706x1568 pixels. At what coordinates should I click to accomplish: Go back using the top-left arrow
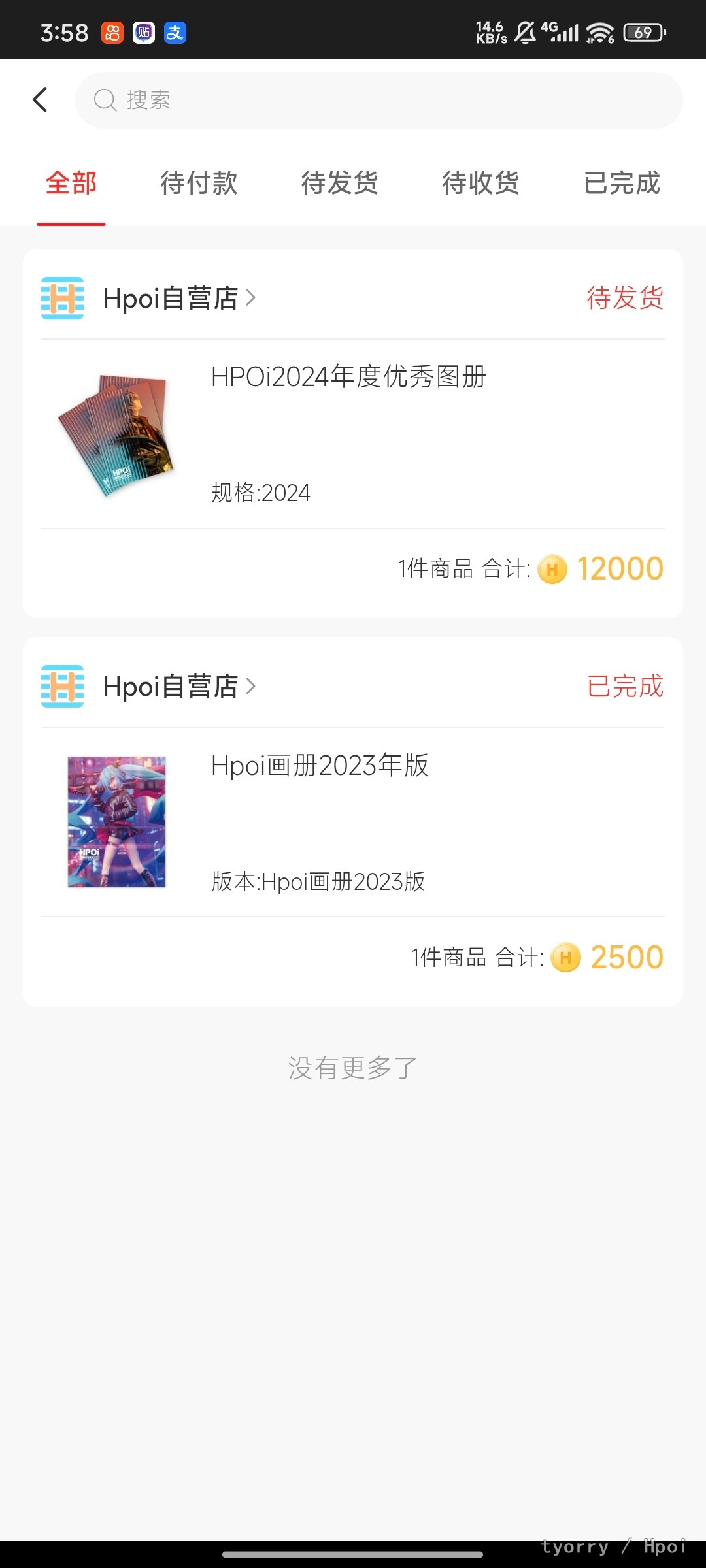click(x=41, y=100)
